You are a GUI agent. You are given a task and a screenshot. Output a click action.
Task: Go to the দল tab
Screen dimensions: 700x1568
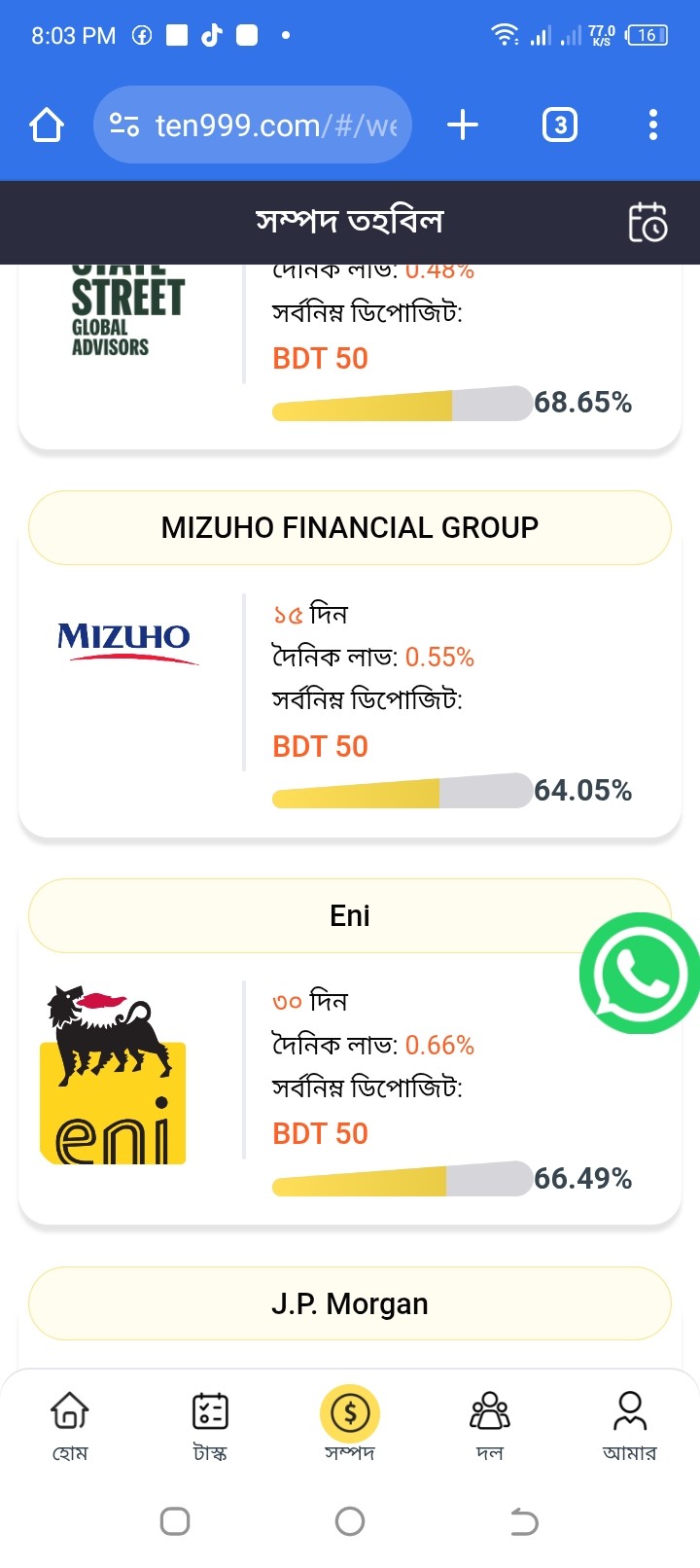coord(490,1425)
